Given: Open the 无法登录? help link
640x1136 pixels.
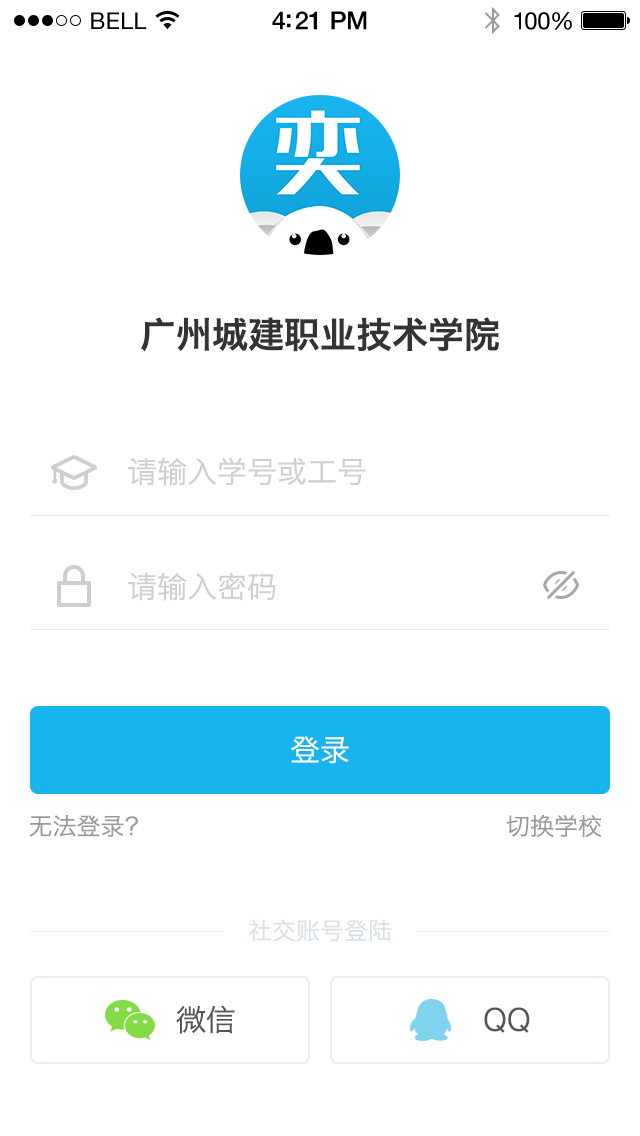Looking at the screenshot, I should pyautogui.click(x=84, y=826).
